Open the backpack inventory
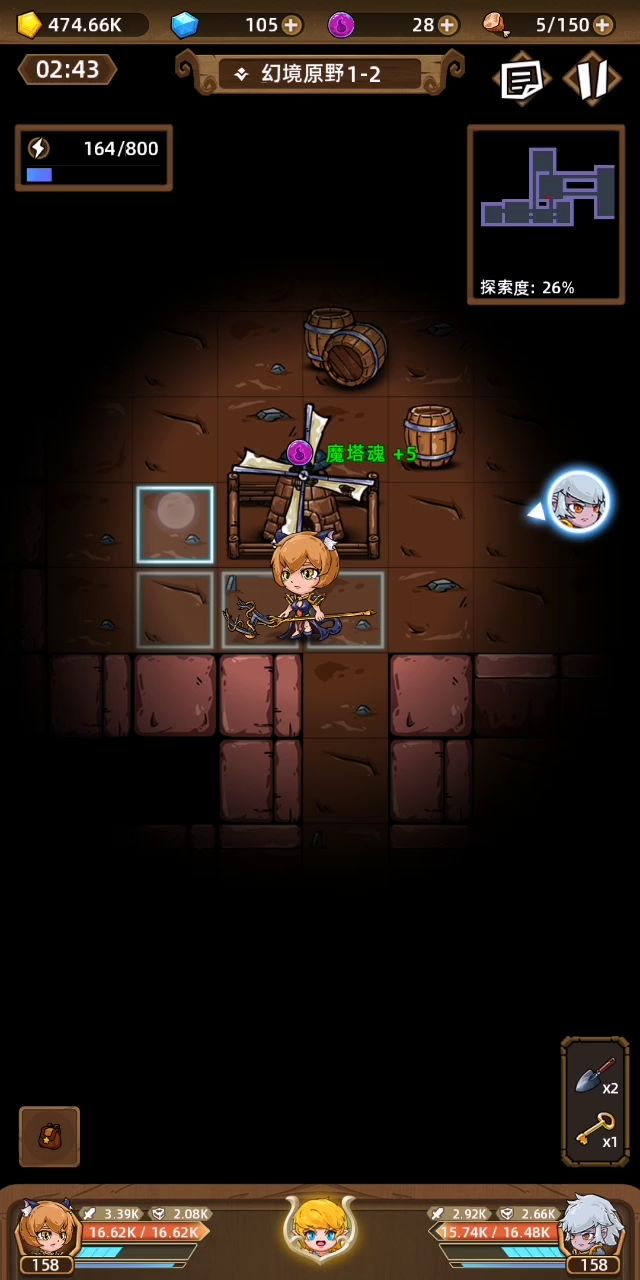This screenshot has height=1280, width=640. click(x=49, y=1136)
